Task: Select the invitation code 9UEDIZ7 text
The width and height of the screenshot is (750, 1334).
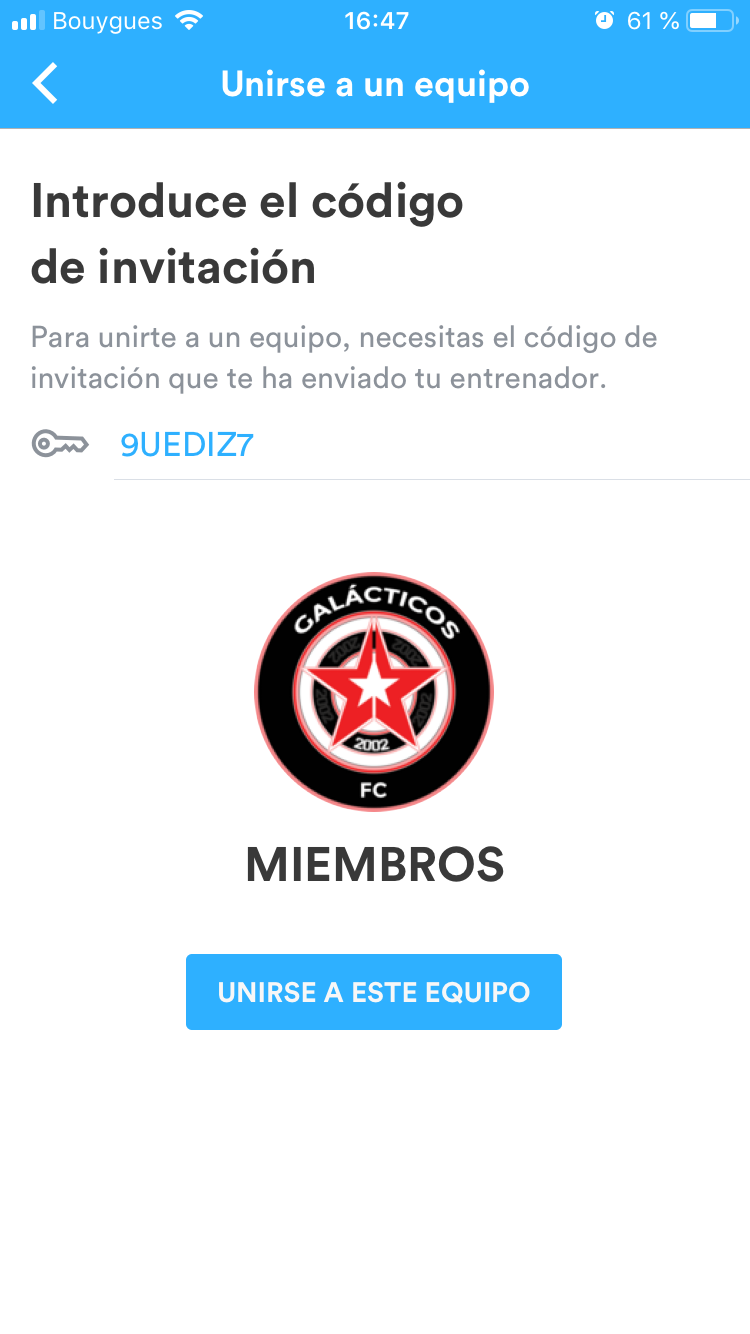Action: [186, 444]
